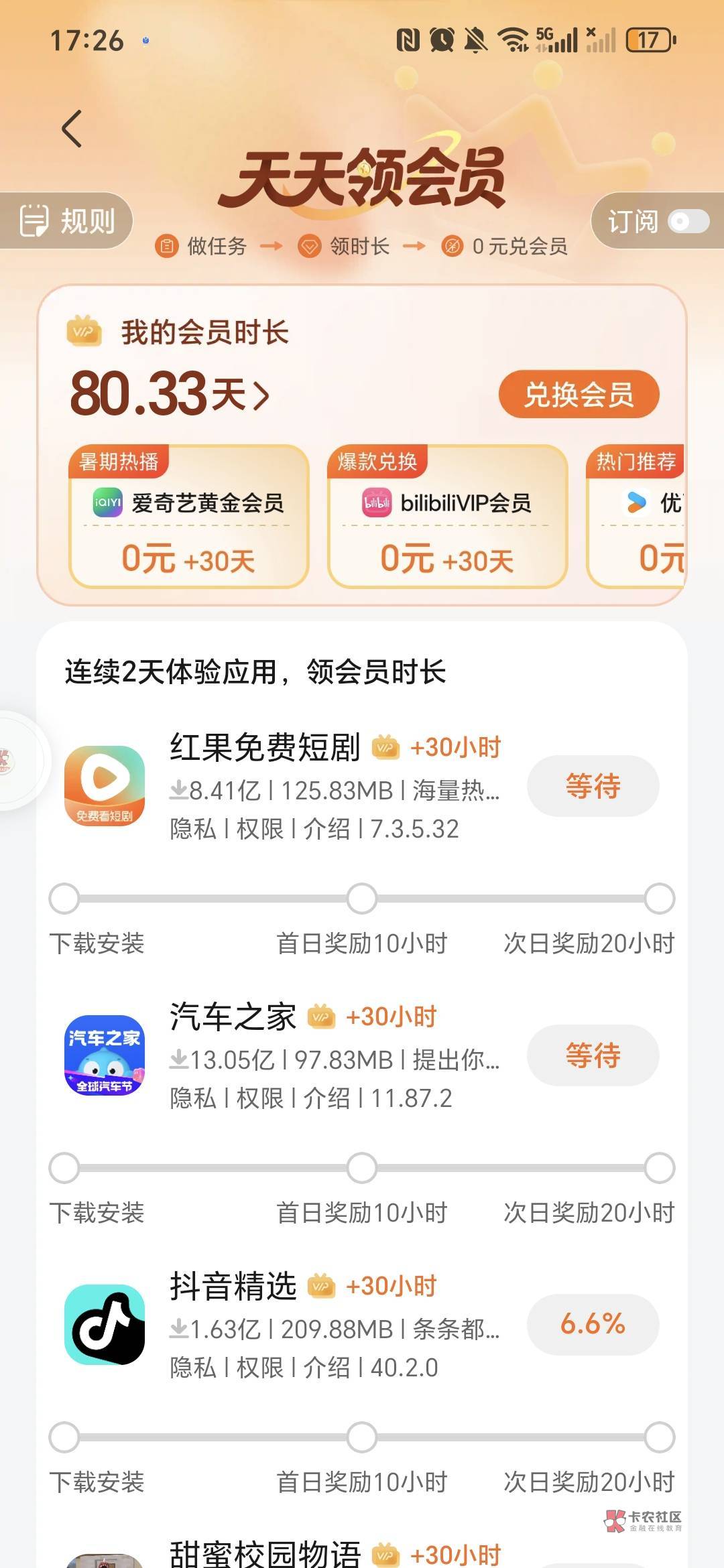
Task: Tap the 兑换会员 button
Action: (x=579, y=394)
